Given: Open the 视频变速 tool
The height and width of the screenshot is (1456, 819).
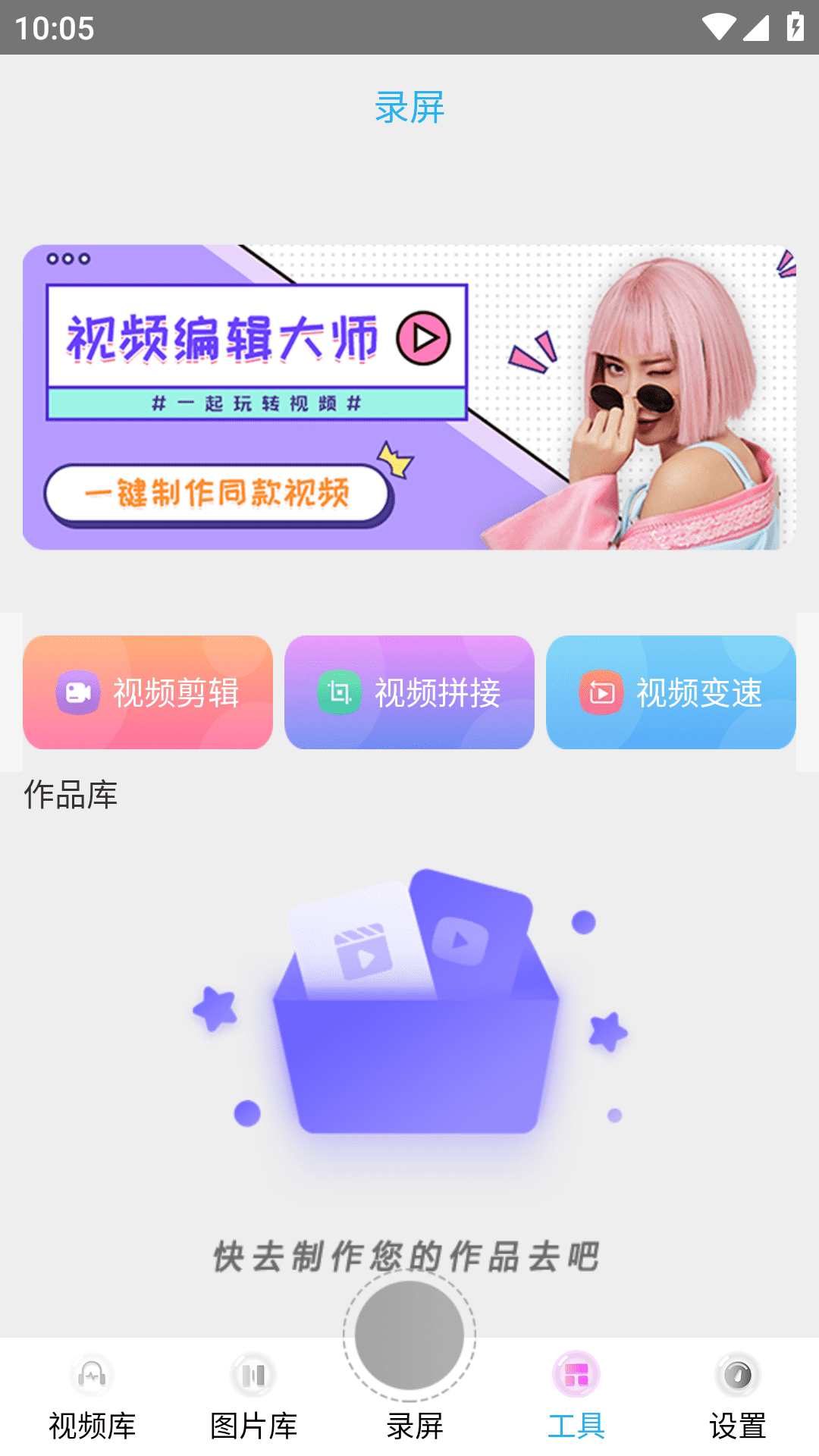Looking at the screenshot, I should click(671, 692).
